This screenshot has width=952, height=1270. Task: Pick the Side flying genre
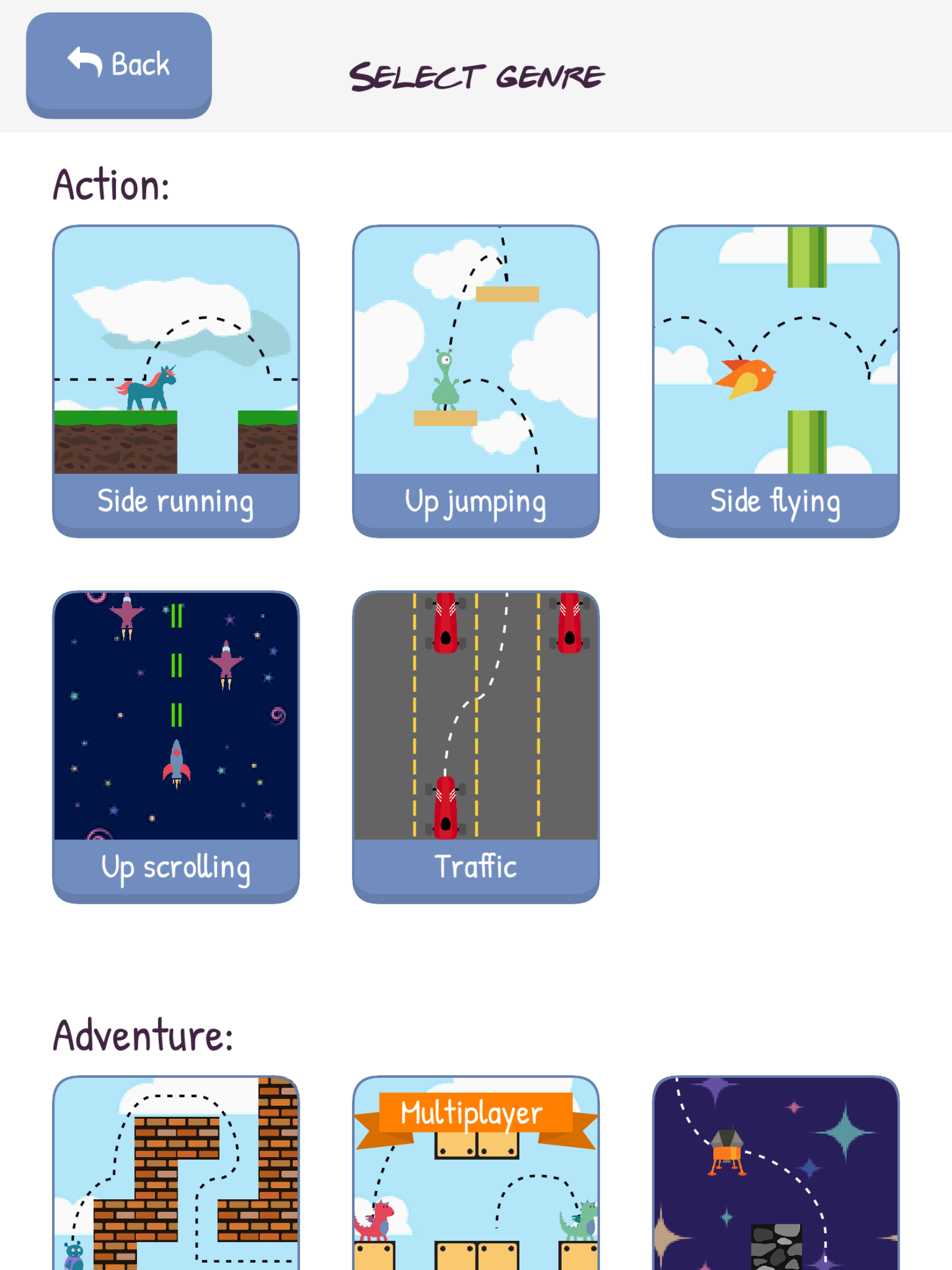click(775, 381)
